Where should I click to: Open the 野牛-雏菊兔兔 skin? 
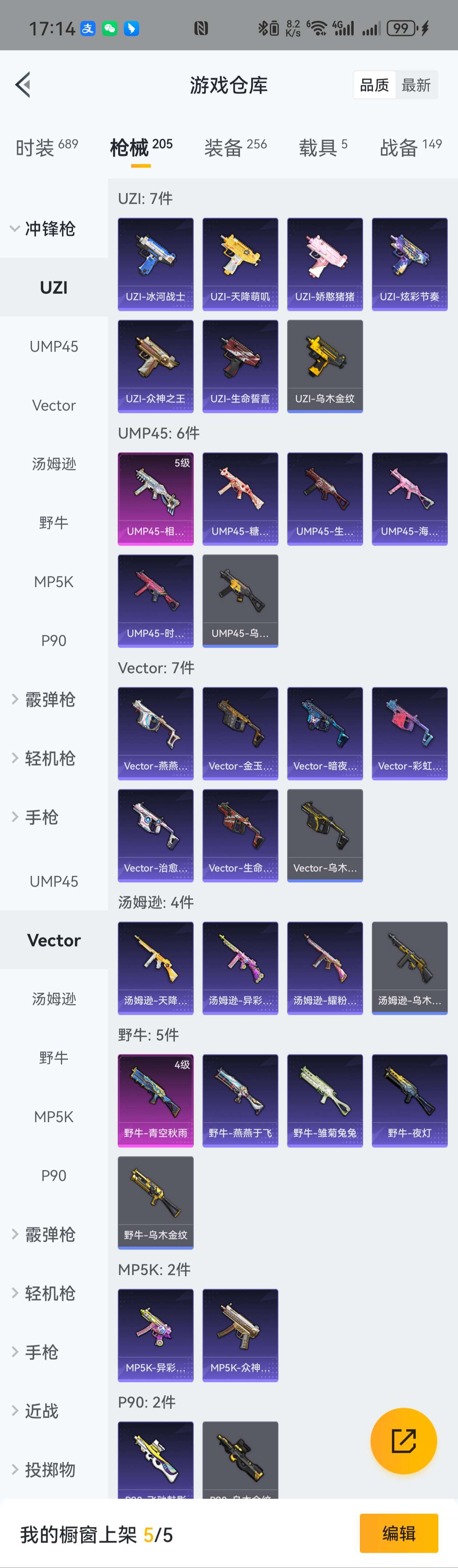pyautogui.click(x=325, y=1101)
